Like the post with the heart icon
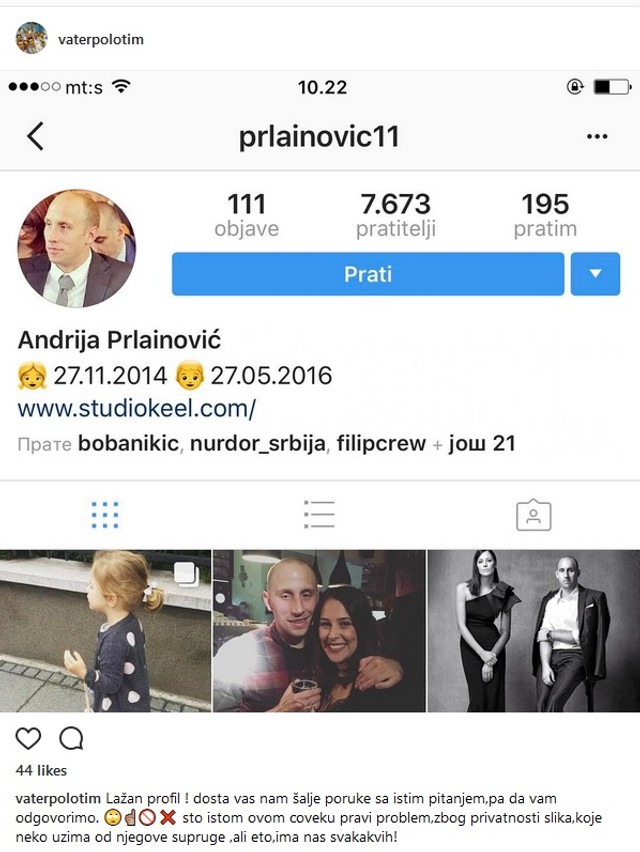 click(x=29, y=738)
